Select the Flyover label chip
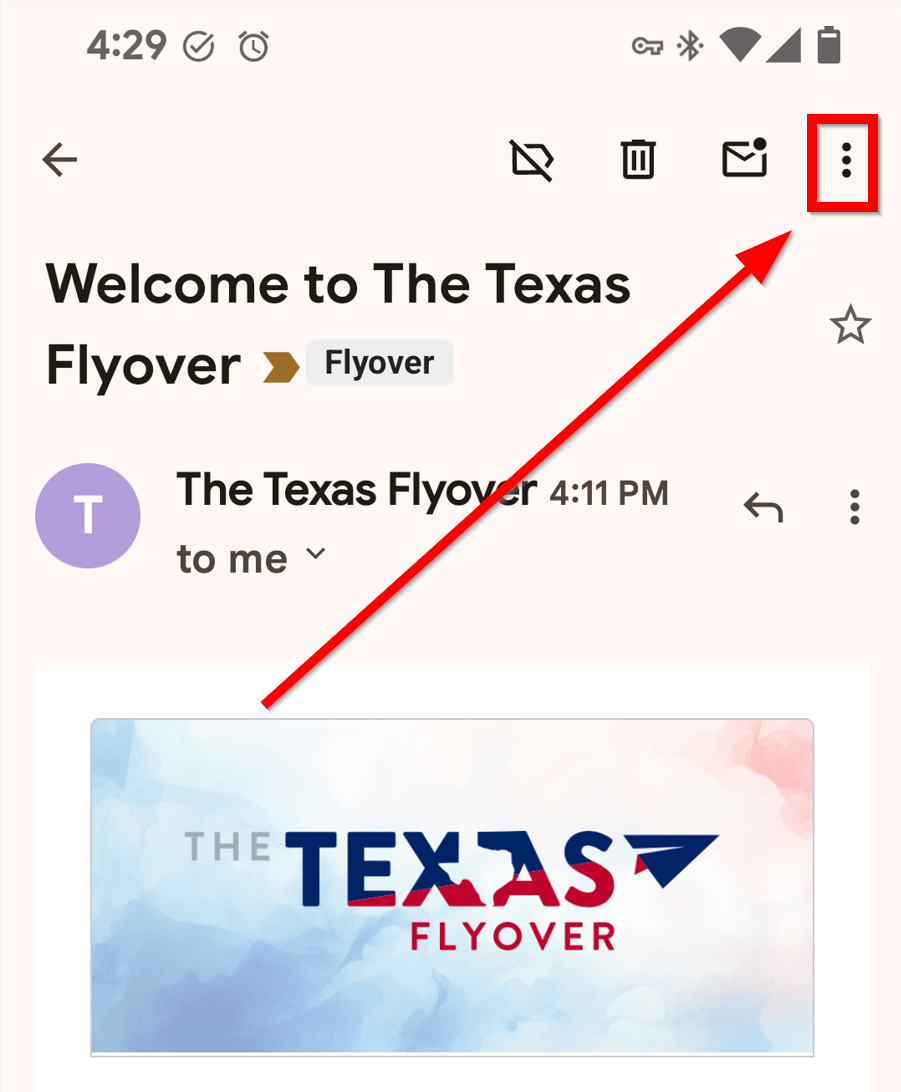The height and width of the screenshot is (1092, 901). pos(379,363)
